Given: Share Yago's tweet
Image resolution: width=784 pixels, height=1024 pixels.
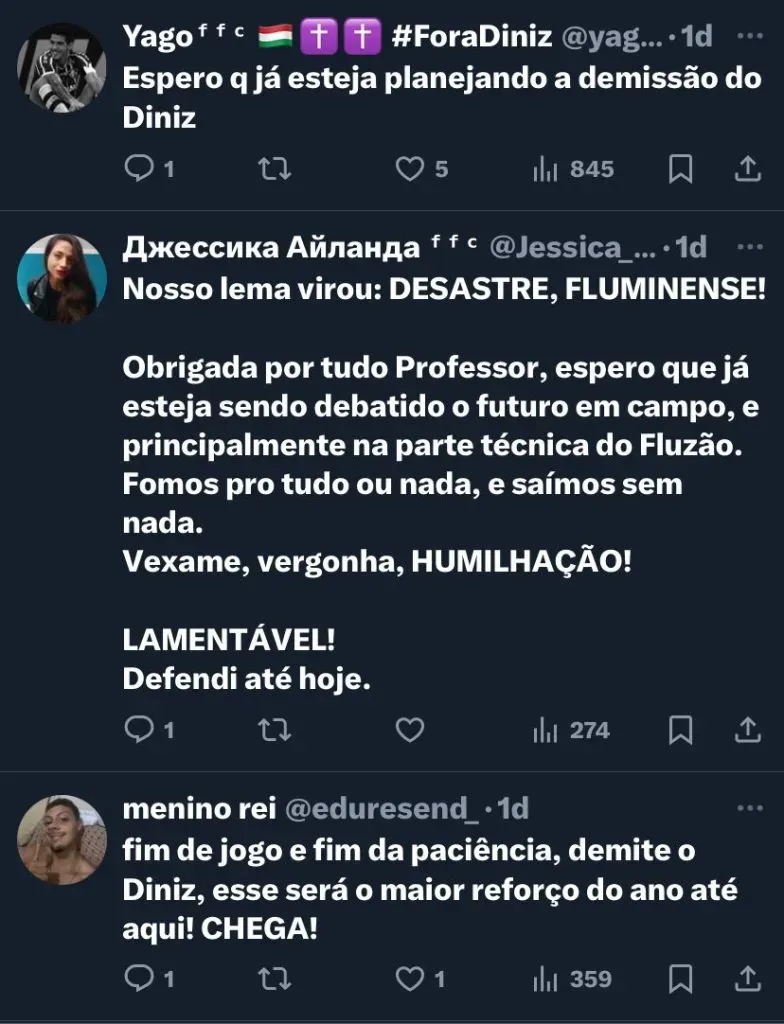Looking at the screenshot, I should tap(747, 169).
